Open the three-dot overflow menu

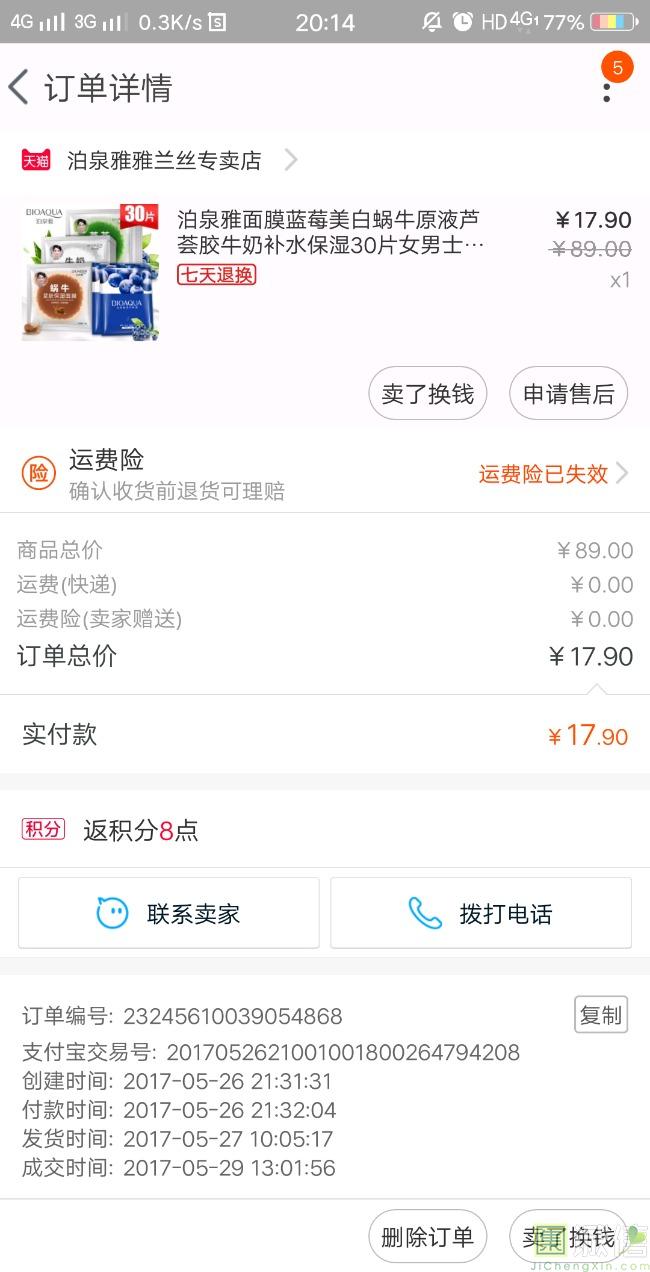coord(606,90)
